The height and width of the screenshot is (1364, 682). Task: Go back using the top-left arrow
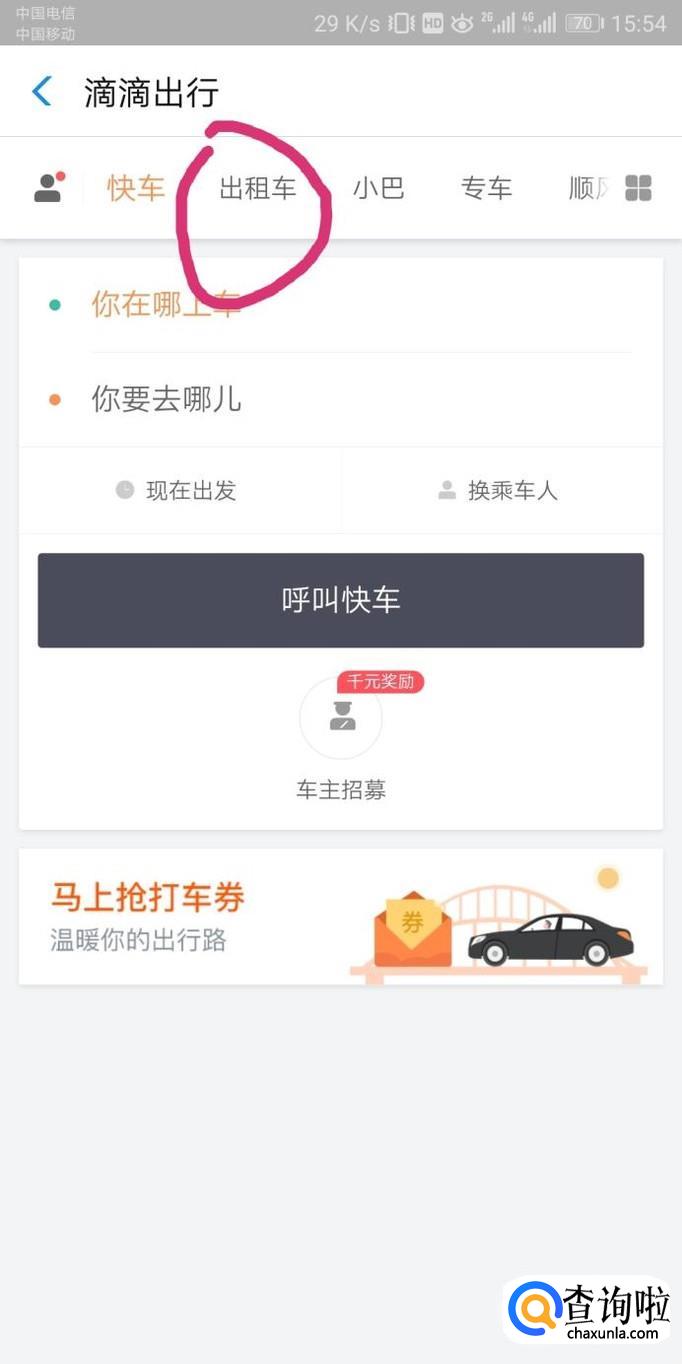click(42, 92)
